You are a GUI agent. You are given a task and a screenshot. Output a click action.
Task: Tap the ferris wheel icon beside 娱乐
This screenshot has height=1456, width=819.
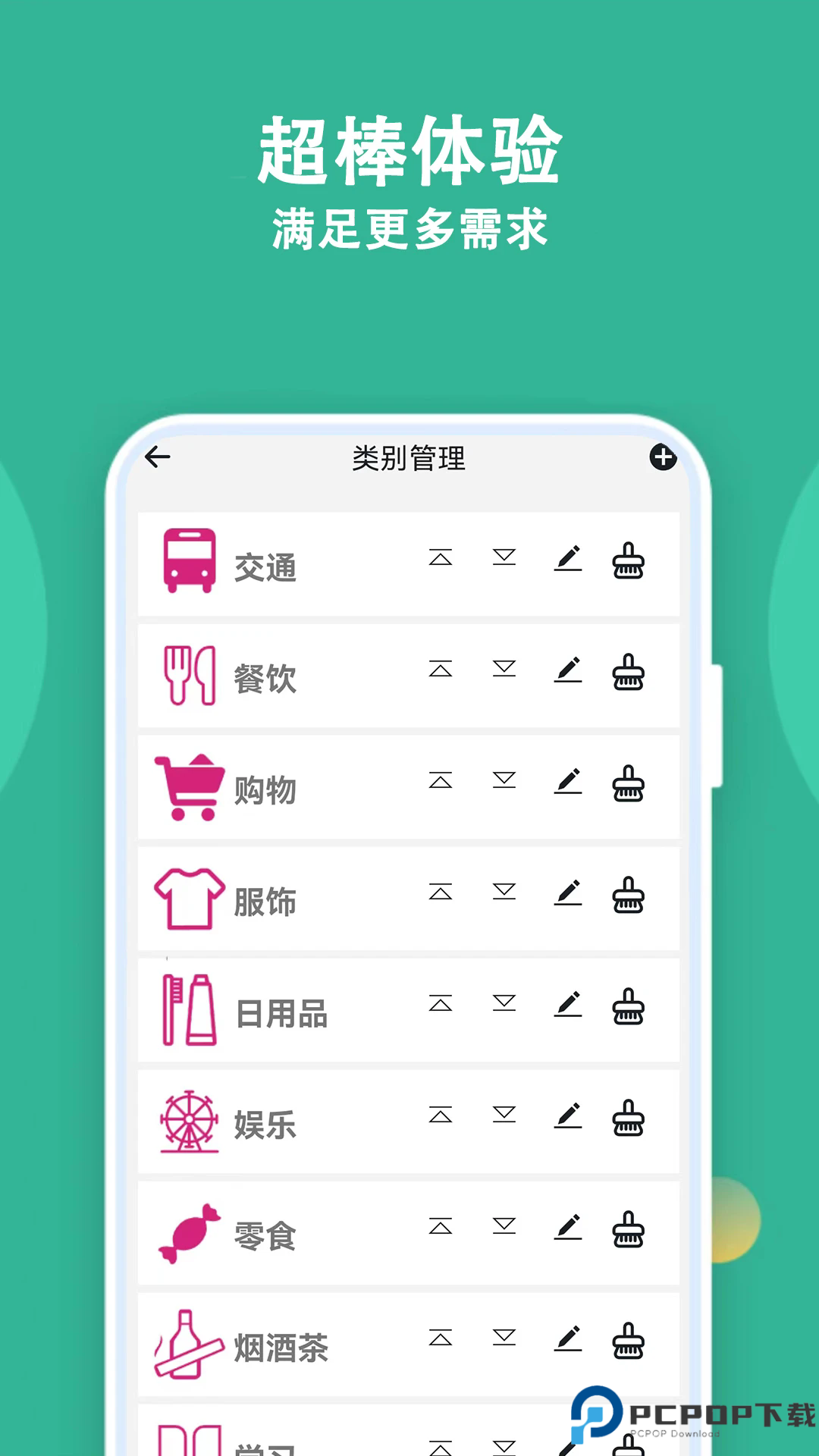pos(190,1120)
